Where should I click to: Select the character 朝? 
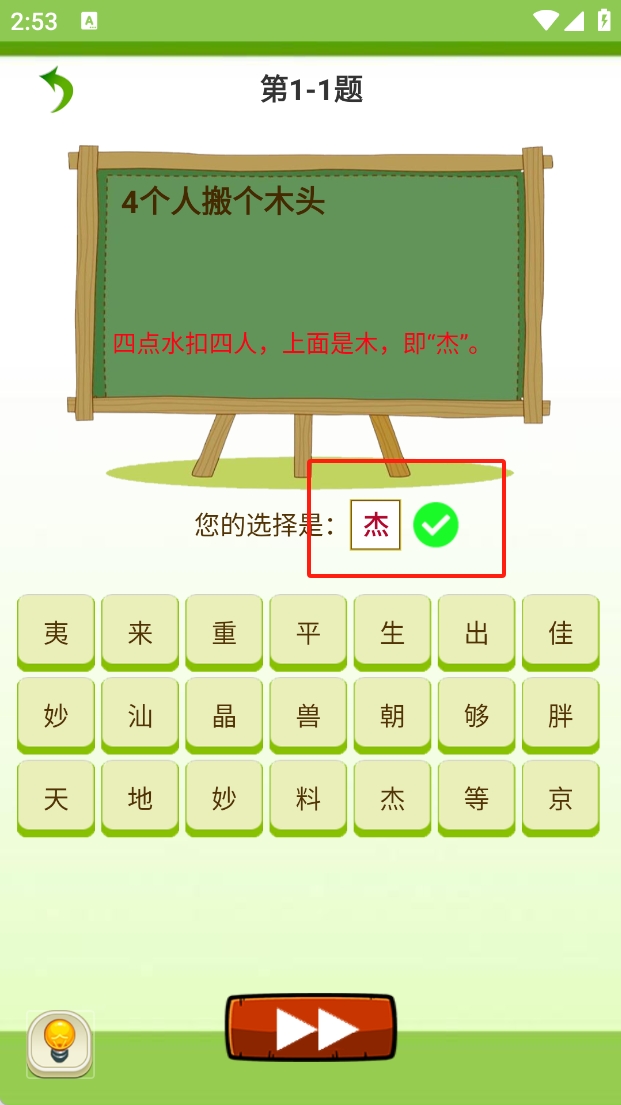click(392, 715)
